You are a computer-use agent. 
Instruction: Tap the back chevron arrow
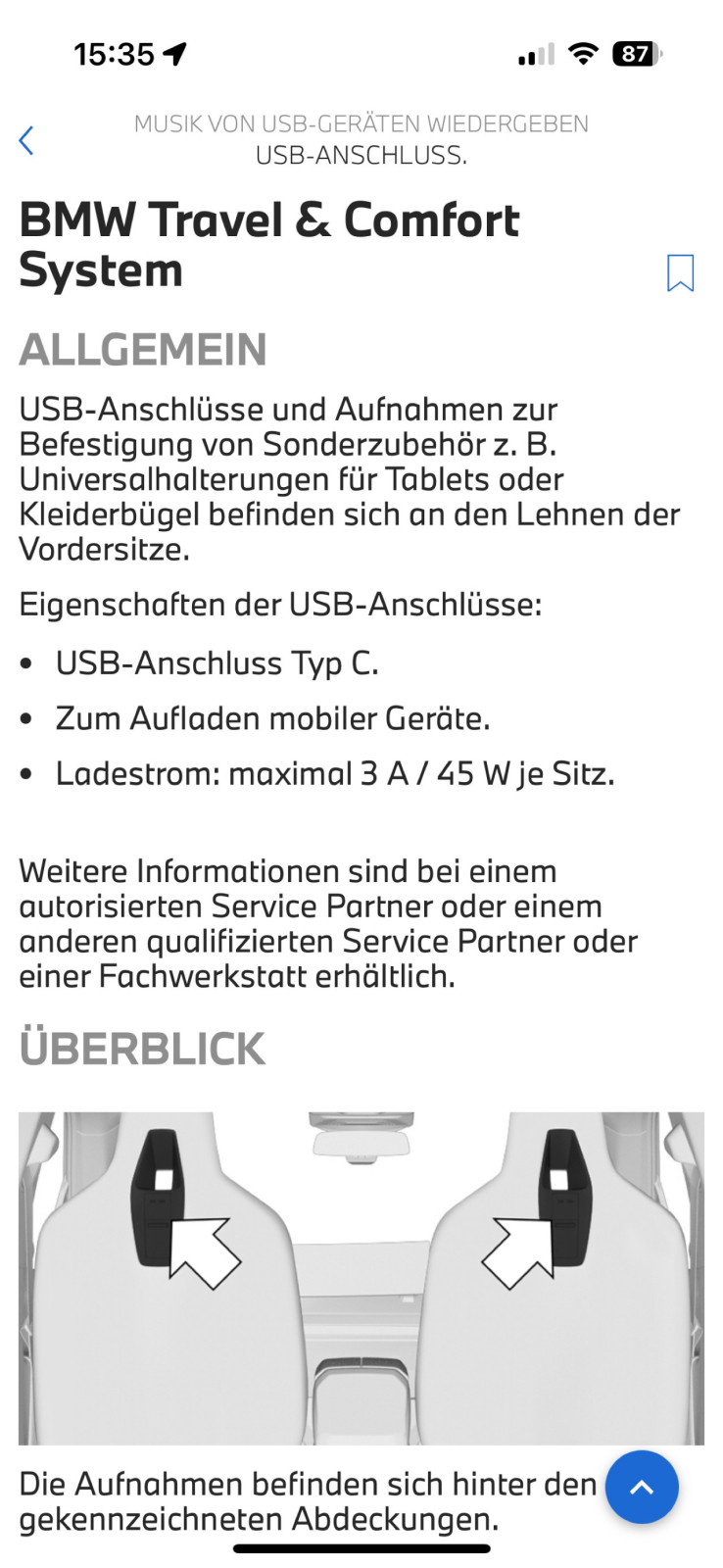tap(25, 140)
